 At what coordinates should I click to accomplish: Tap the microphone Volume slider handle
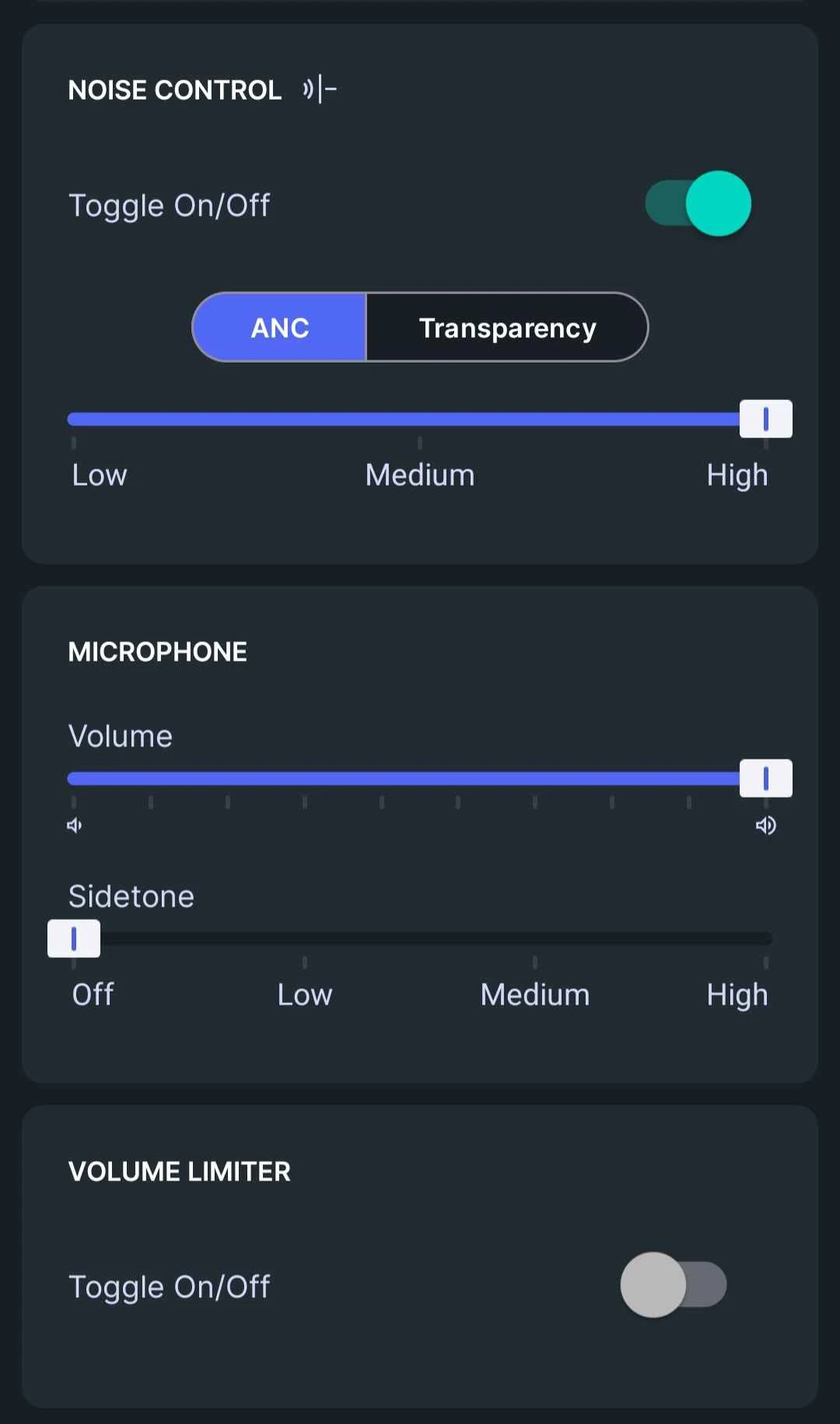pos(765,778)
